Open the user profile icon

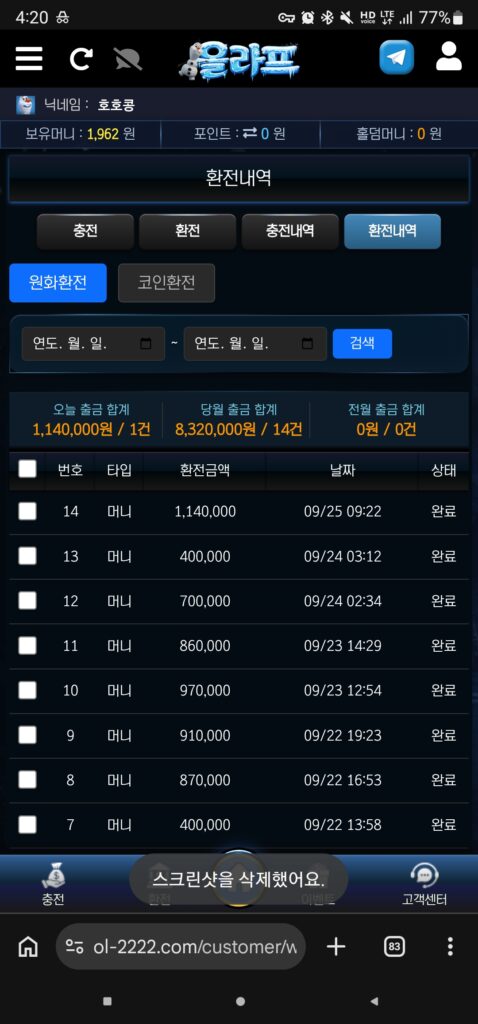tap(449, 57)
